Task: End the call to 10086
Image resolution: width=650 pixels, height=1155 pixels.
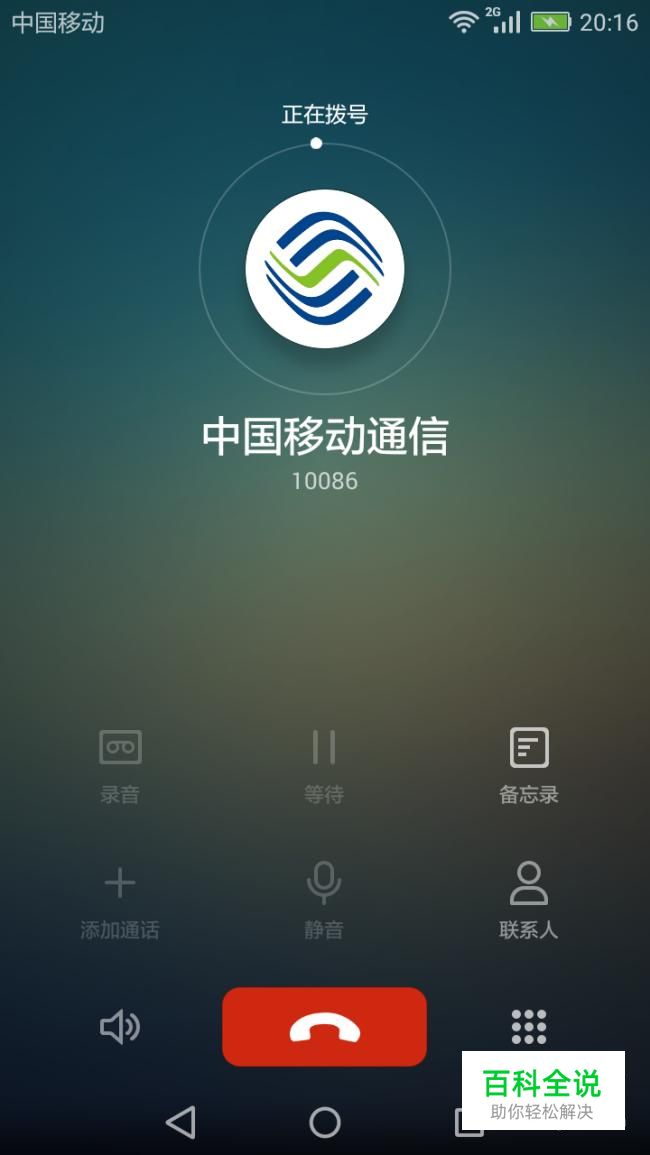Action: click(x=324, y=1027)
